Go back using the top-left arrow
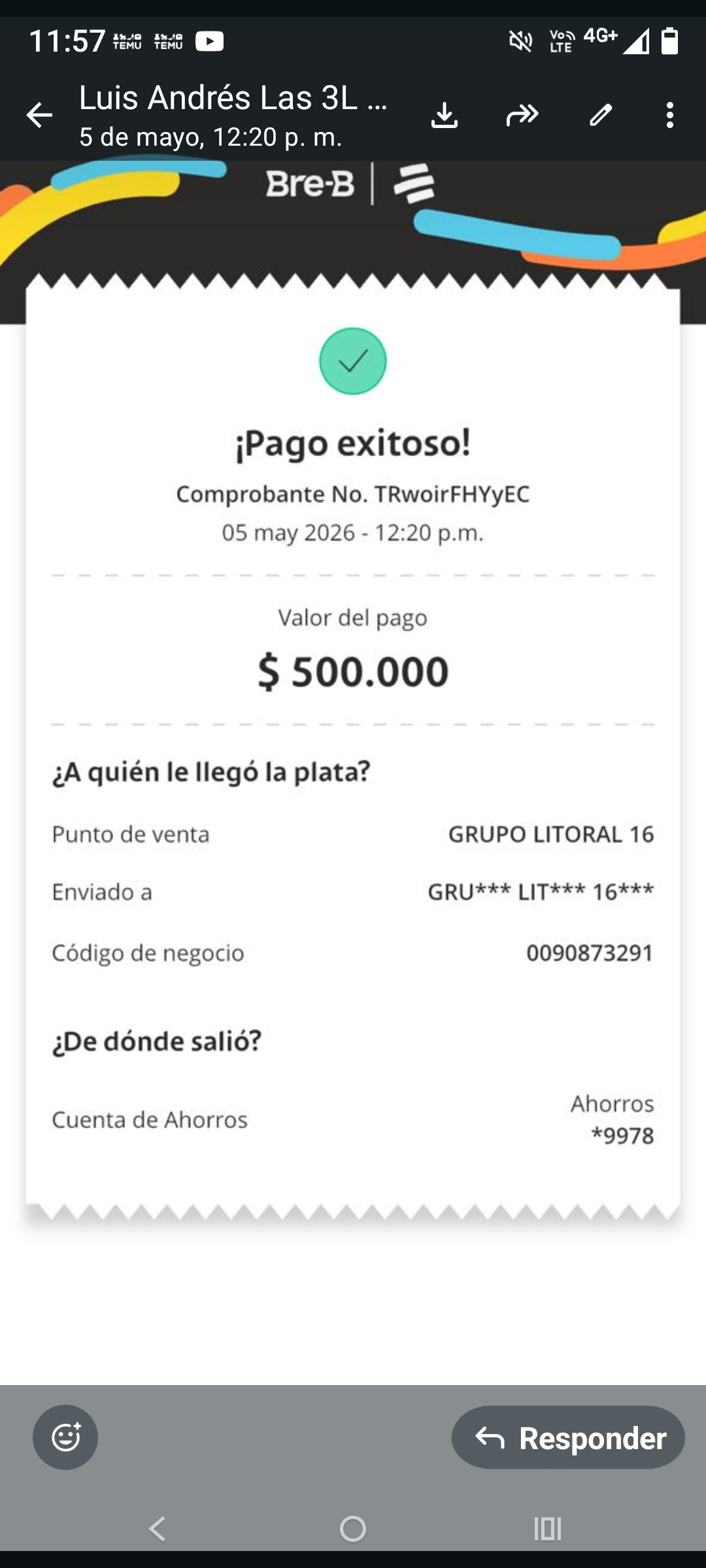 tap(39, 116)
